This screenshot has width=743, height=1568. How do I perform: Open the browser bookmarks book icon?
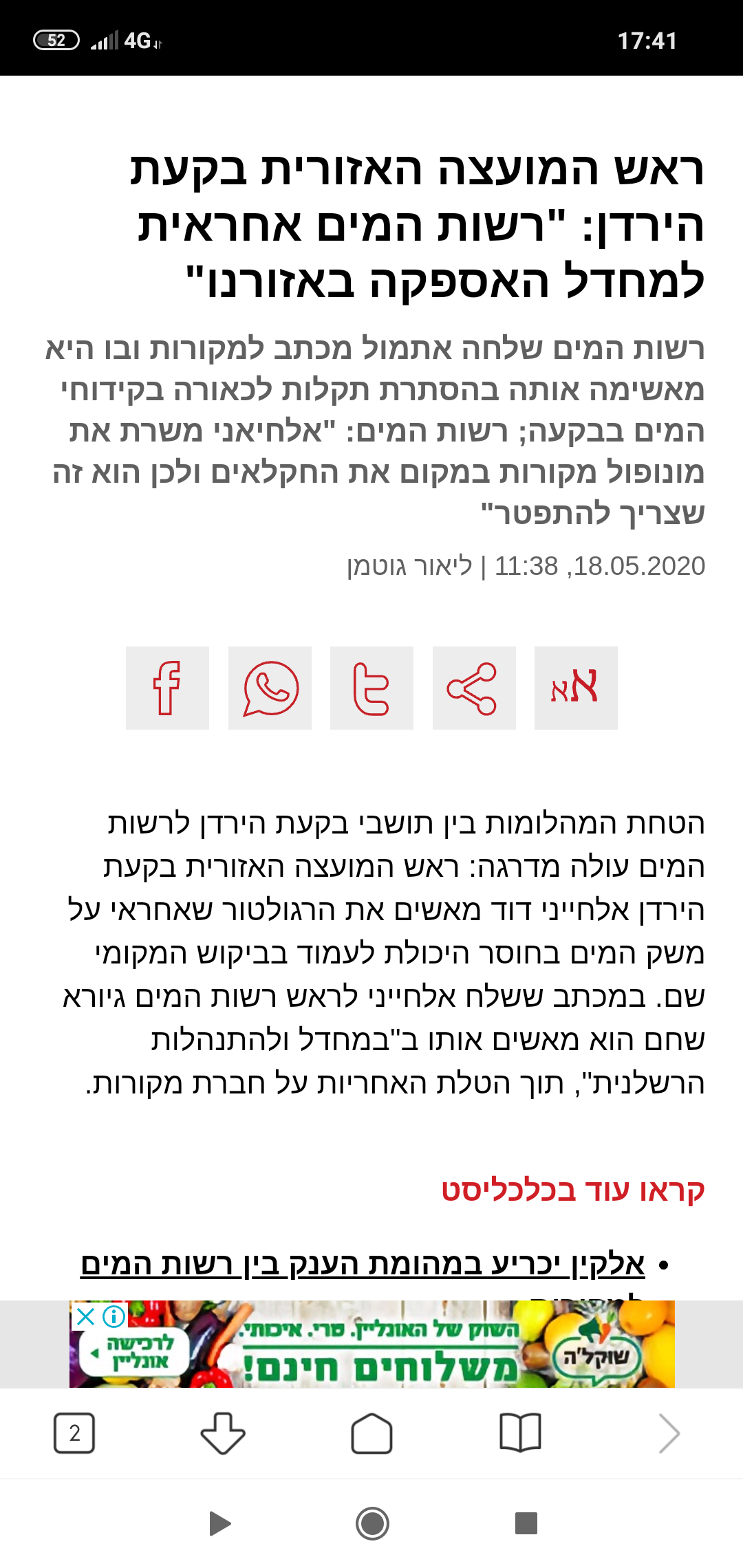pos(520,1434)
